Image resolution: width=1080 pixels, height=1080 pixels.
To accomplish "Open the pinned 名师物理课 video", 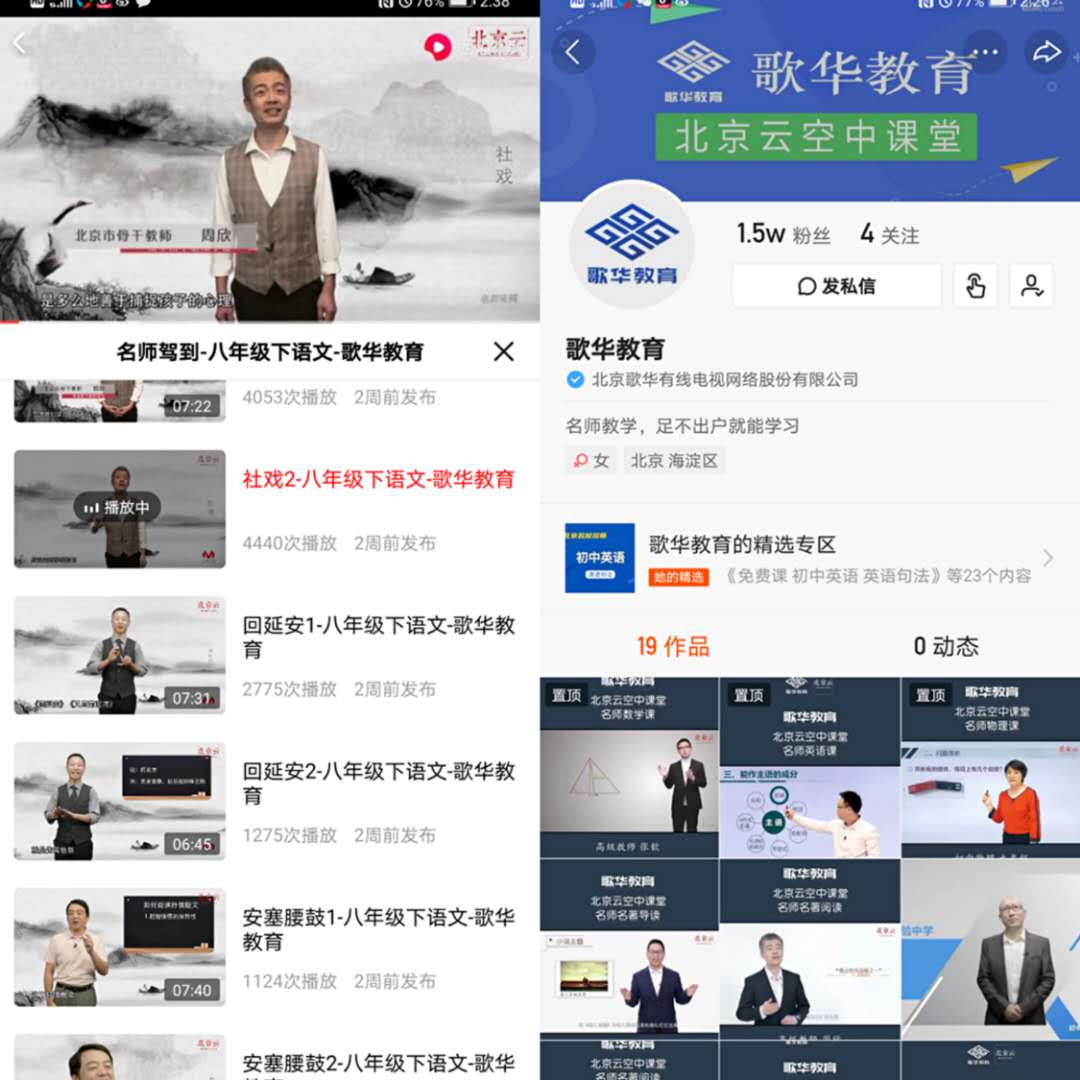I will (991, 767).
